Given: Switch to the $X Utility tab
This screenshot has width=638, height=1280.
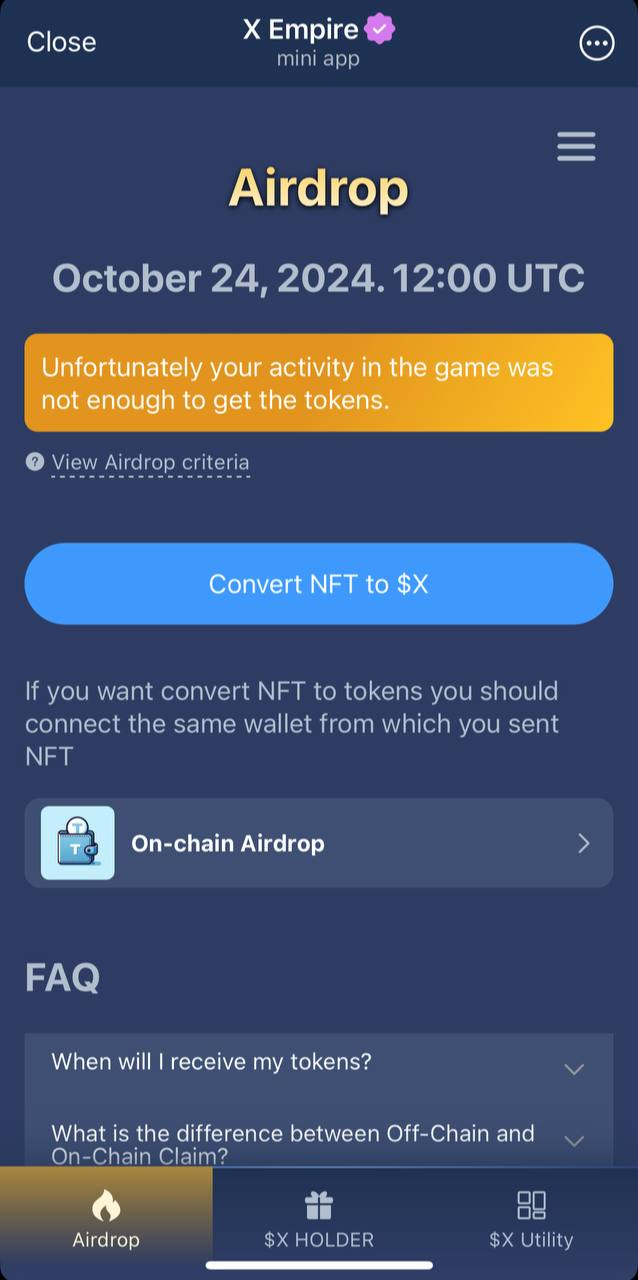Looking at the screenshot, I should coord(531,1220).
